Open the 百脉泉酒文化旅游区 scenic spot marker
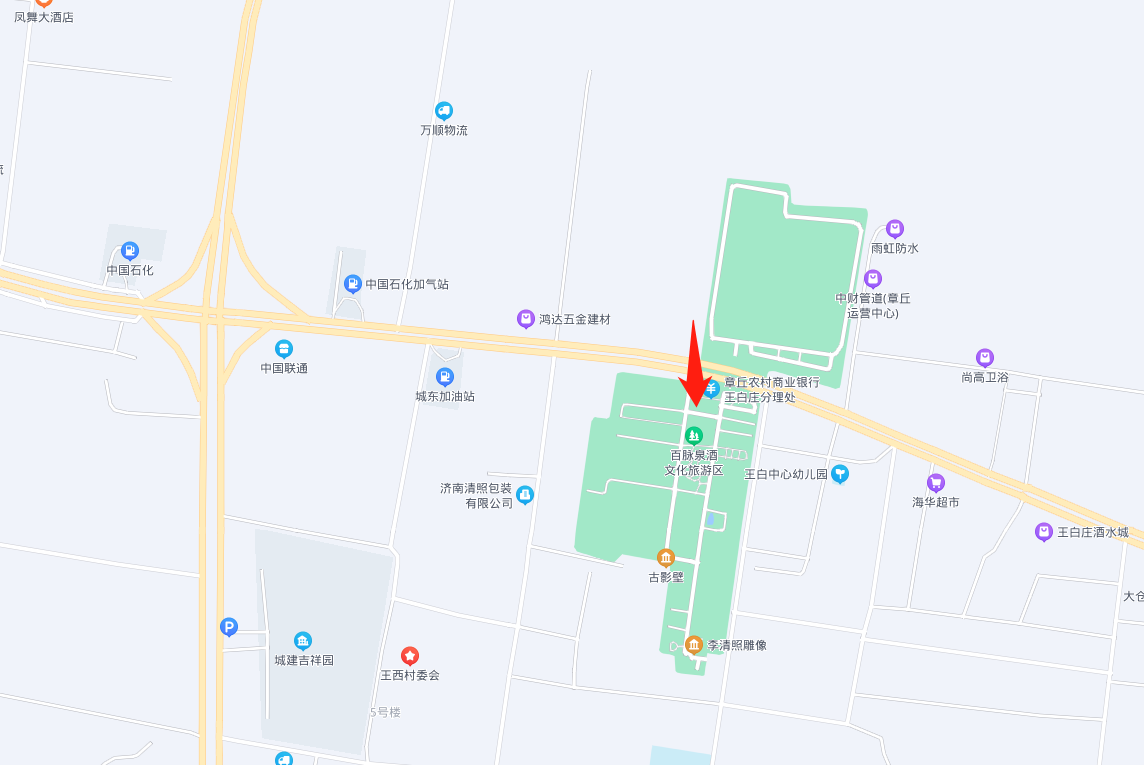 tap(694, 436)
